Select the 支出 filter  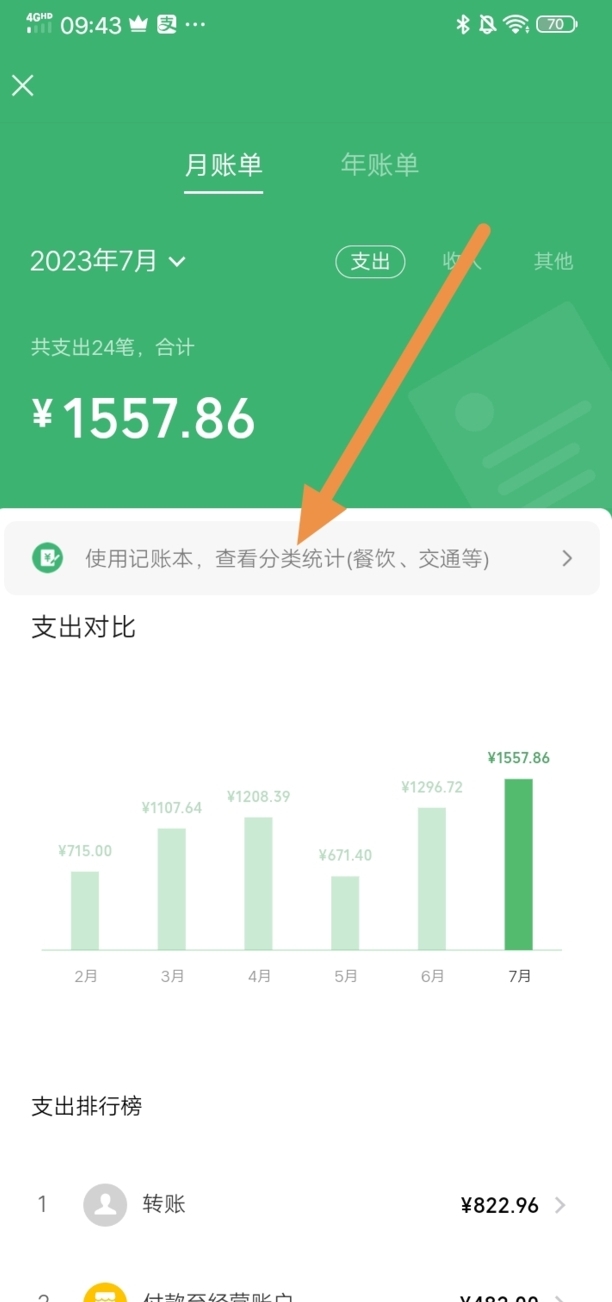(370, 261)
